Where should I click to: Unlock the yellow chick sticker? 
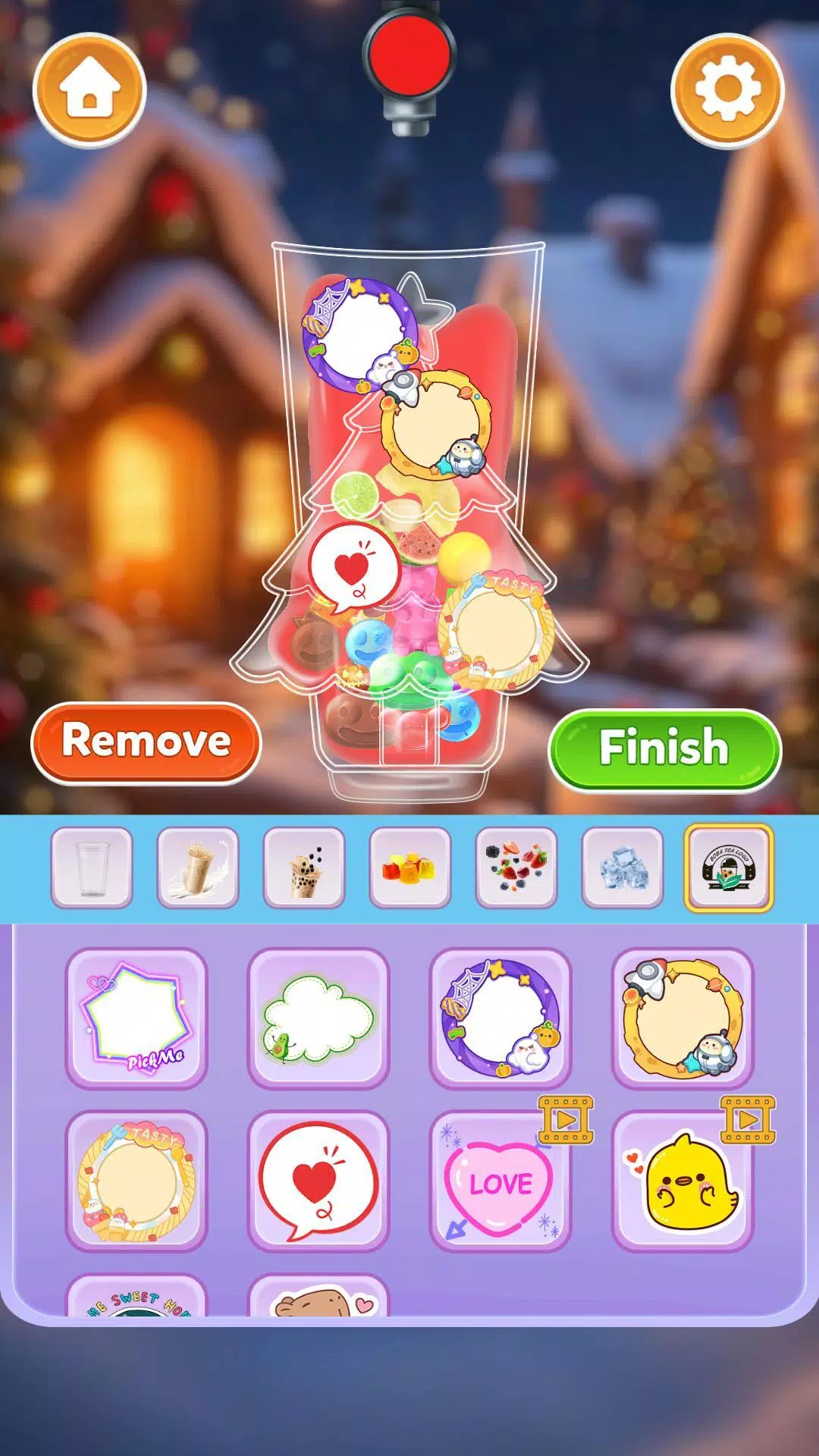click(682, 1181)
